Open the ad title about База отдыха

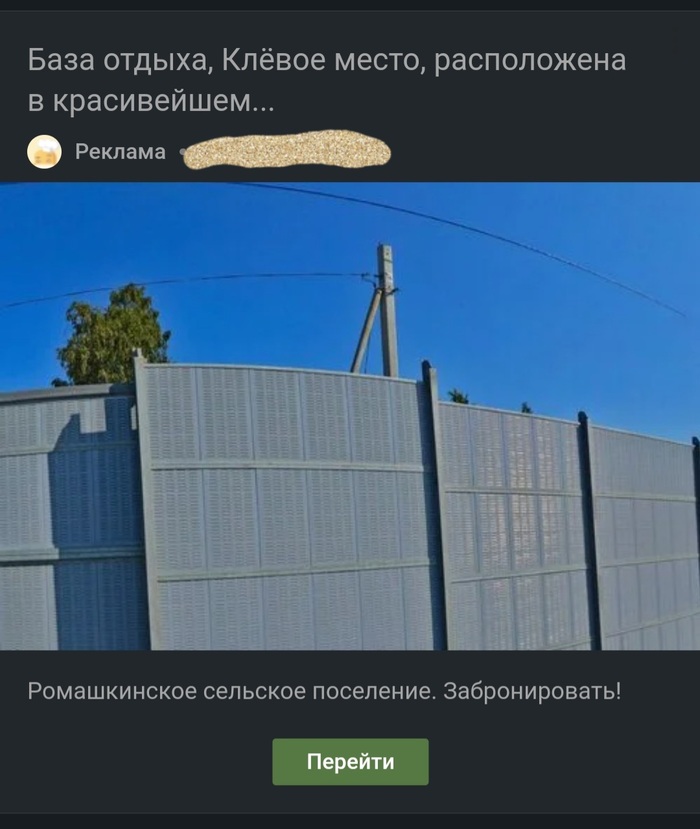326,80
